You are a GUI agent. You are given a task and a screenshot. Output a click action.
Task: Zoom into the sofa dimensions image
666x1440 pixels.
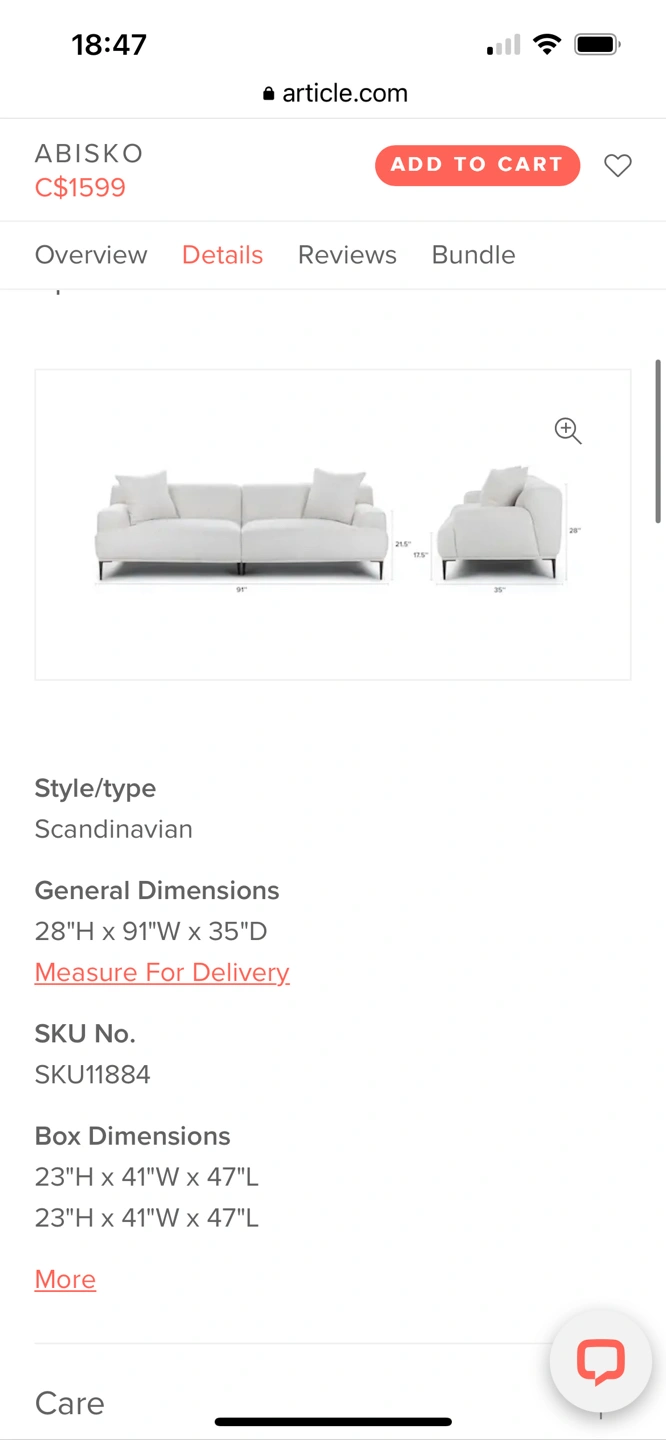(x=568, y=430)
